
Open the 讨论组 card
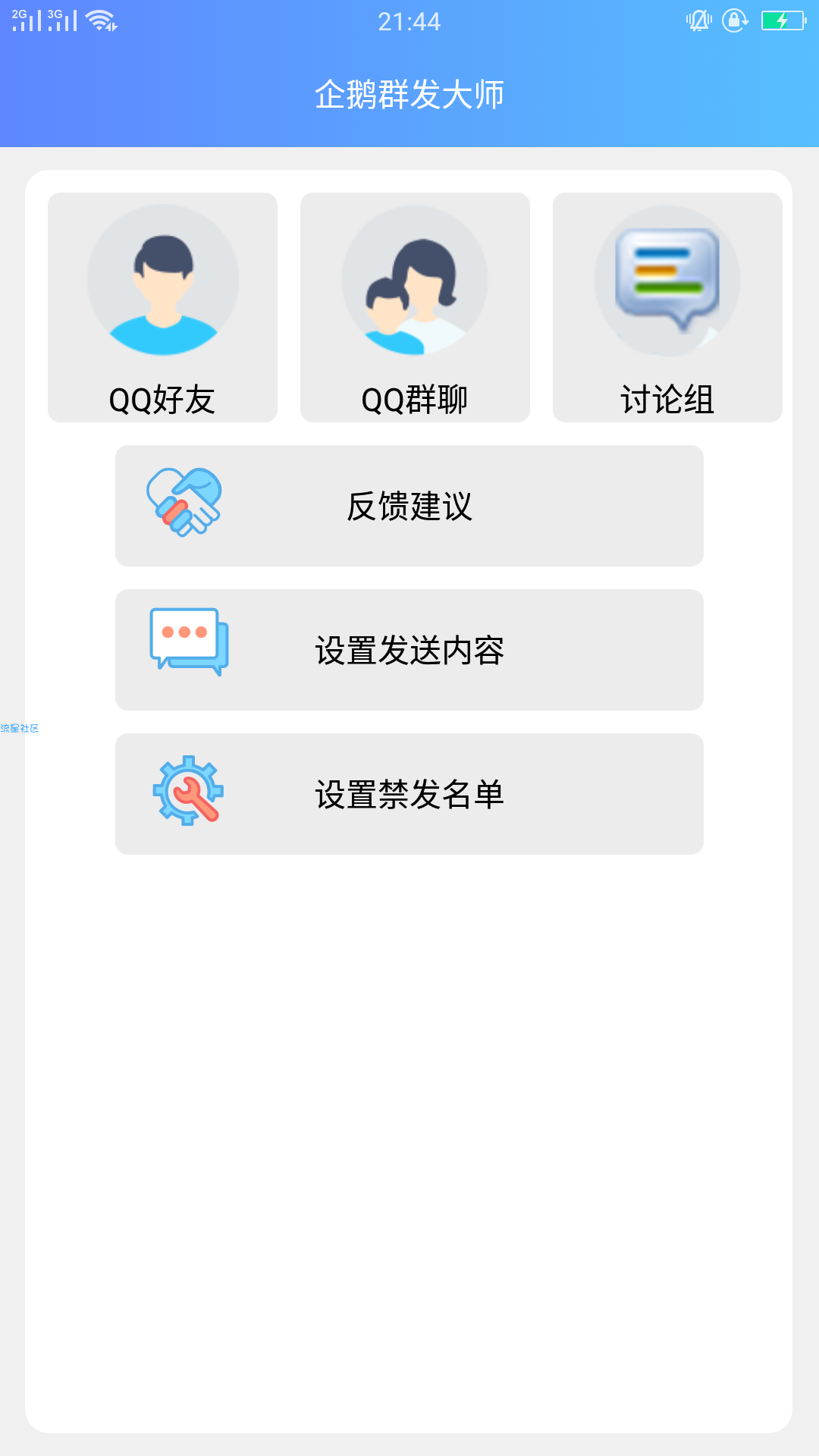click(x=667, y=307)
